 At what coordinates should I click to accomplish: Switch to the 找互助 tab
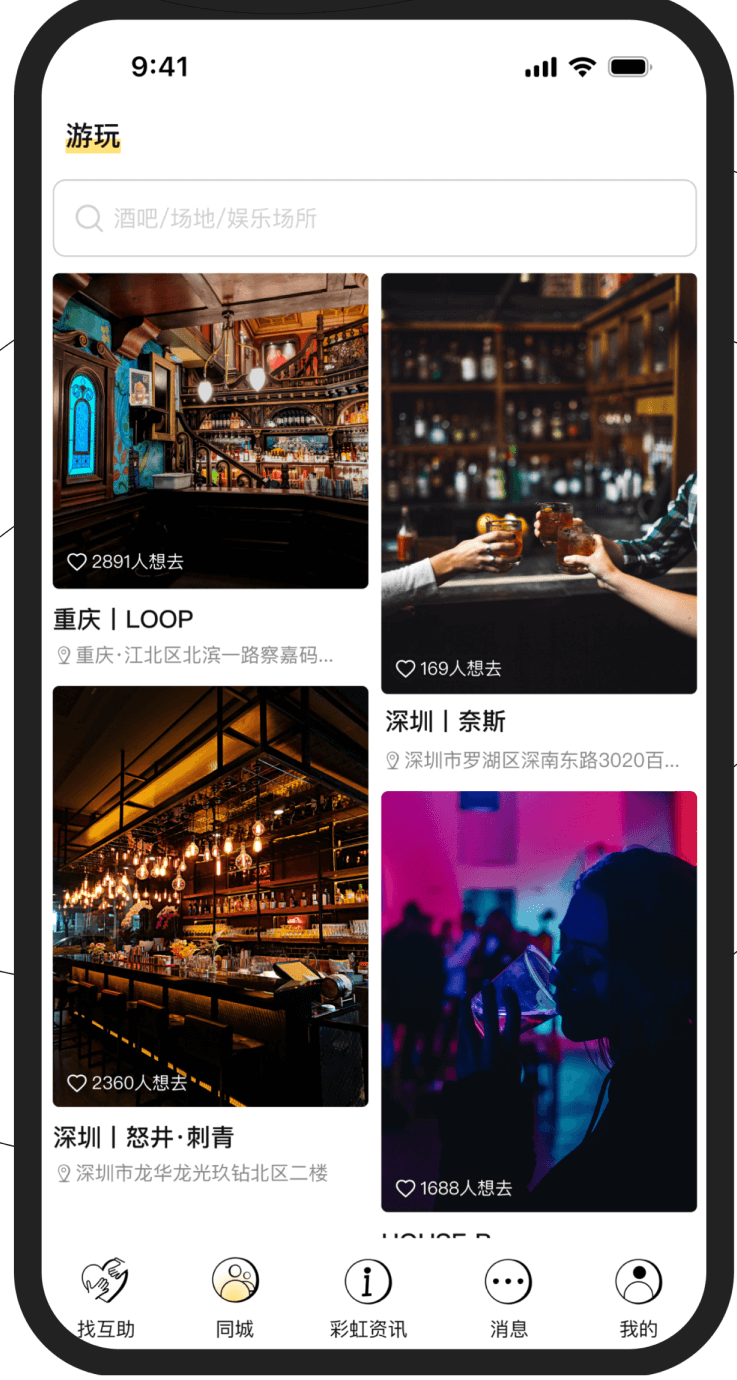click(x=105, y=1297)
